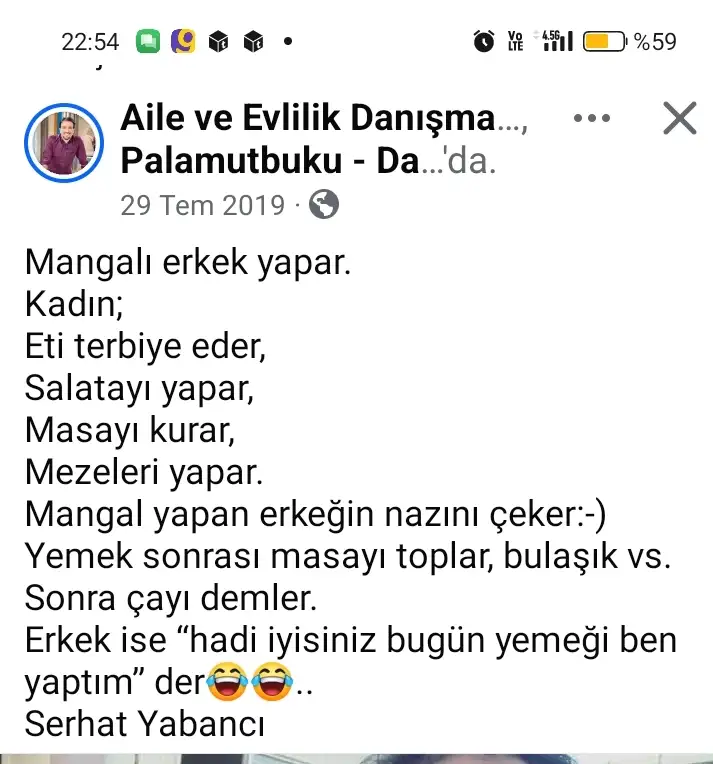
Task: Open the post's three-dot options menu
Action: click(591, 119)
